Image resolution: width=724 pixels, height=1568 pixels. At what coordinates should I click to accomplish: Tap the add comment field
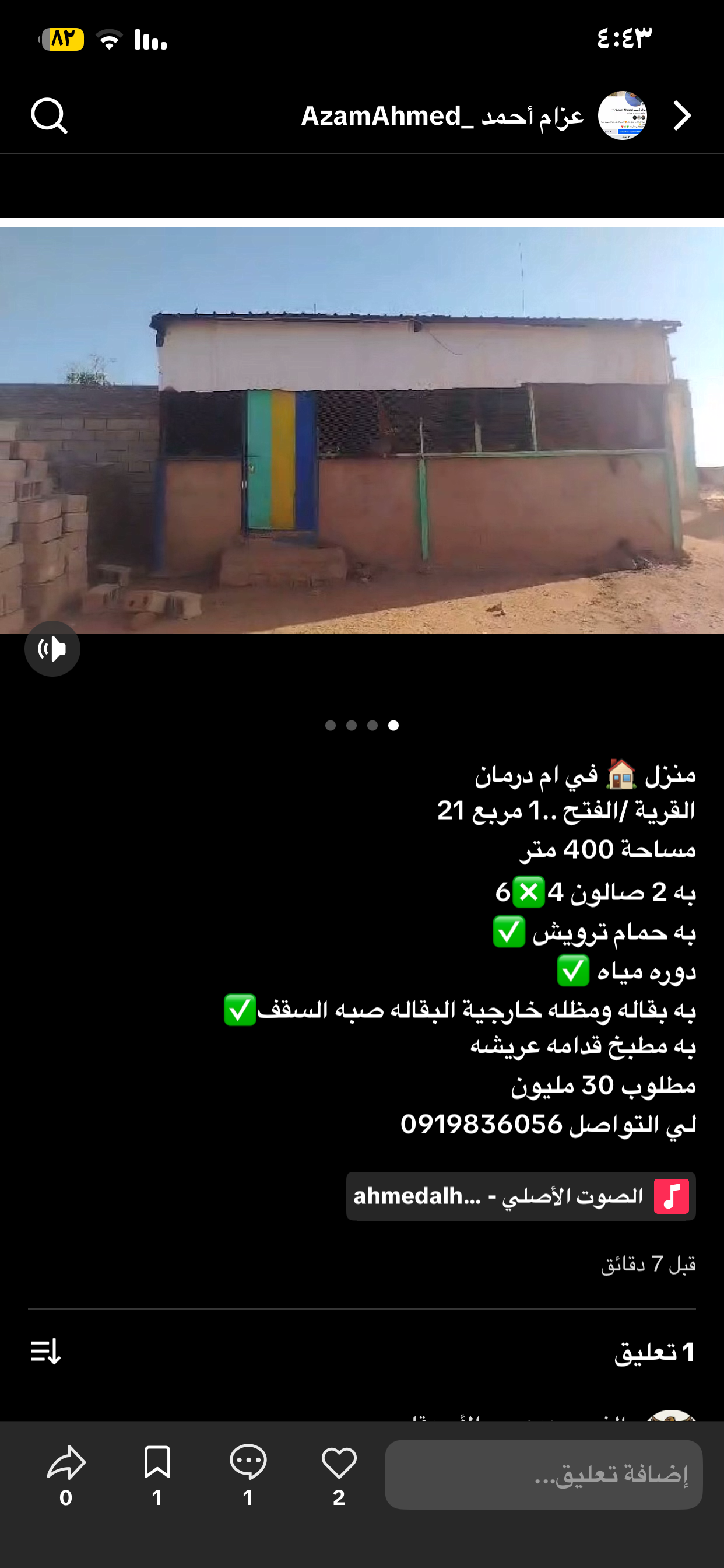(x=543, y=1474)
